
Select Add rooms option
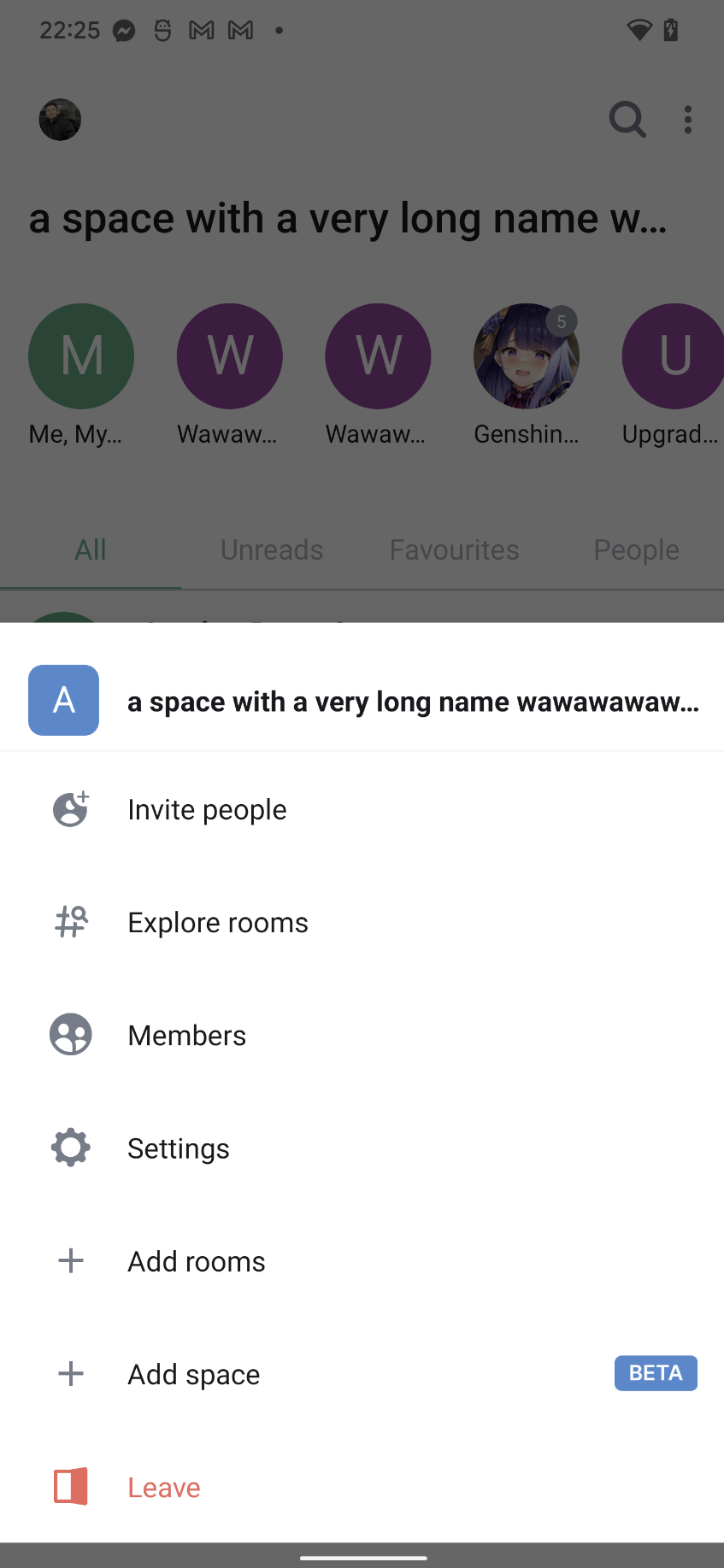(196, 1260)
